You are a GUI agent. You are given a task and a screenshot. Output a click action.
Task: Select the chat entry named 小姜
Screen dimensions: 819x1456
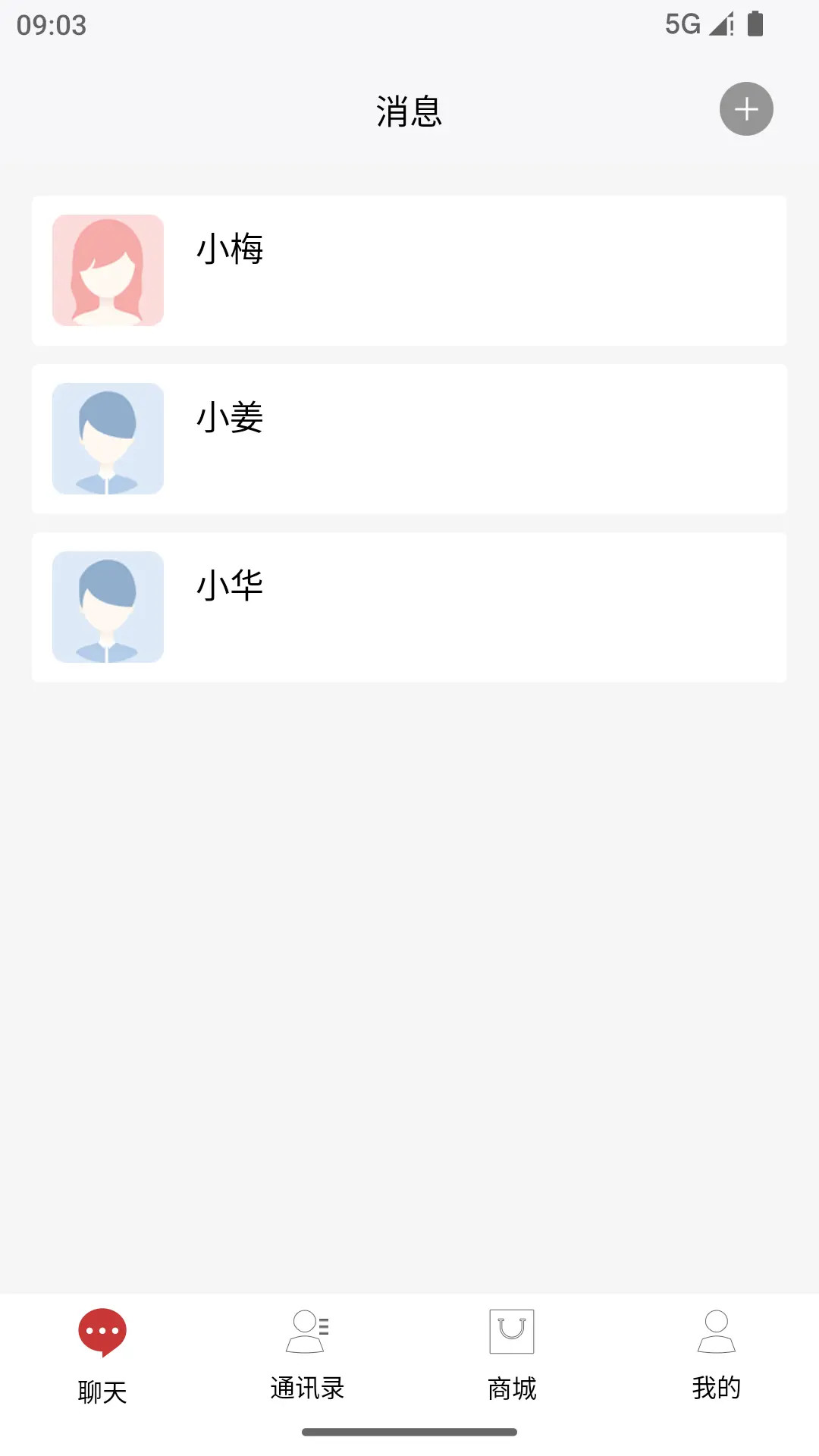coord(409,438)
